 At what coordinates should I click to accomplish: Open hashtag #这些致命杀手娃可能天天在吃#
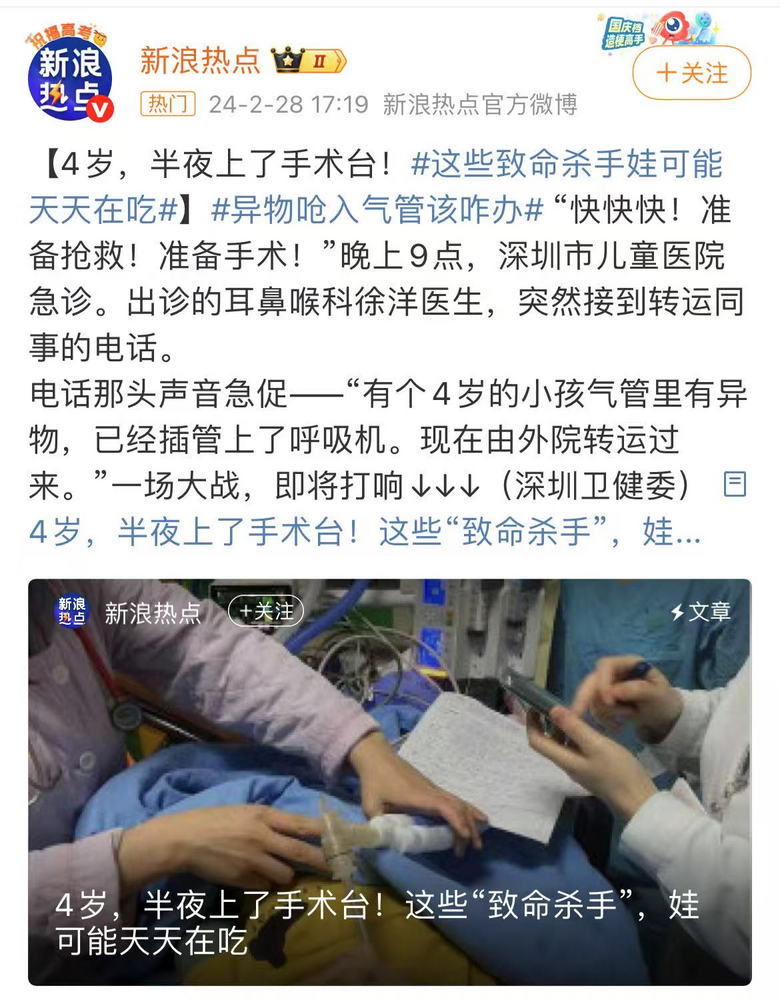point(566,163)
